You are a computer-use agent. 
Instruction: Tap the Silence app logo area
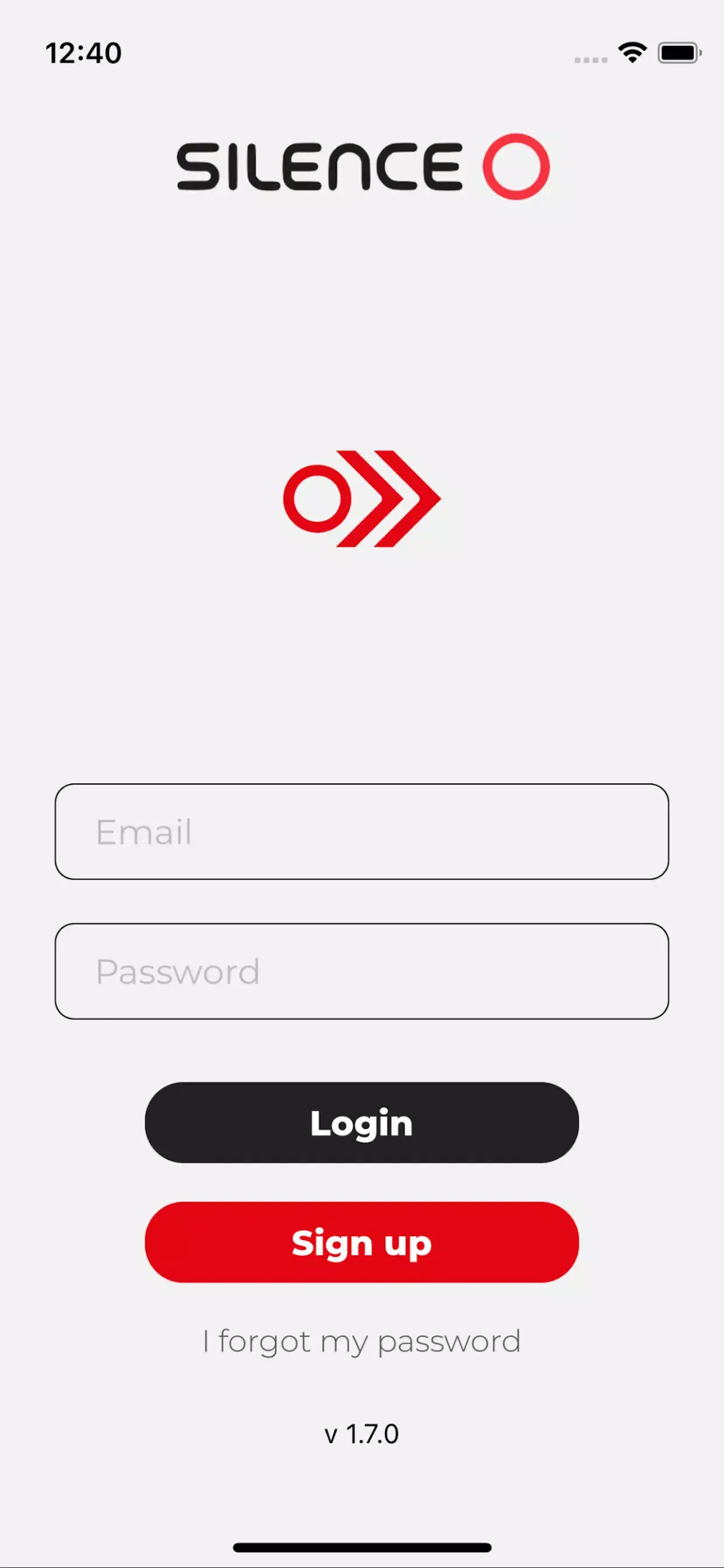tap(362, 499)
